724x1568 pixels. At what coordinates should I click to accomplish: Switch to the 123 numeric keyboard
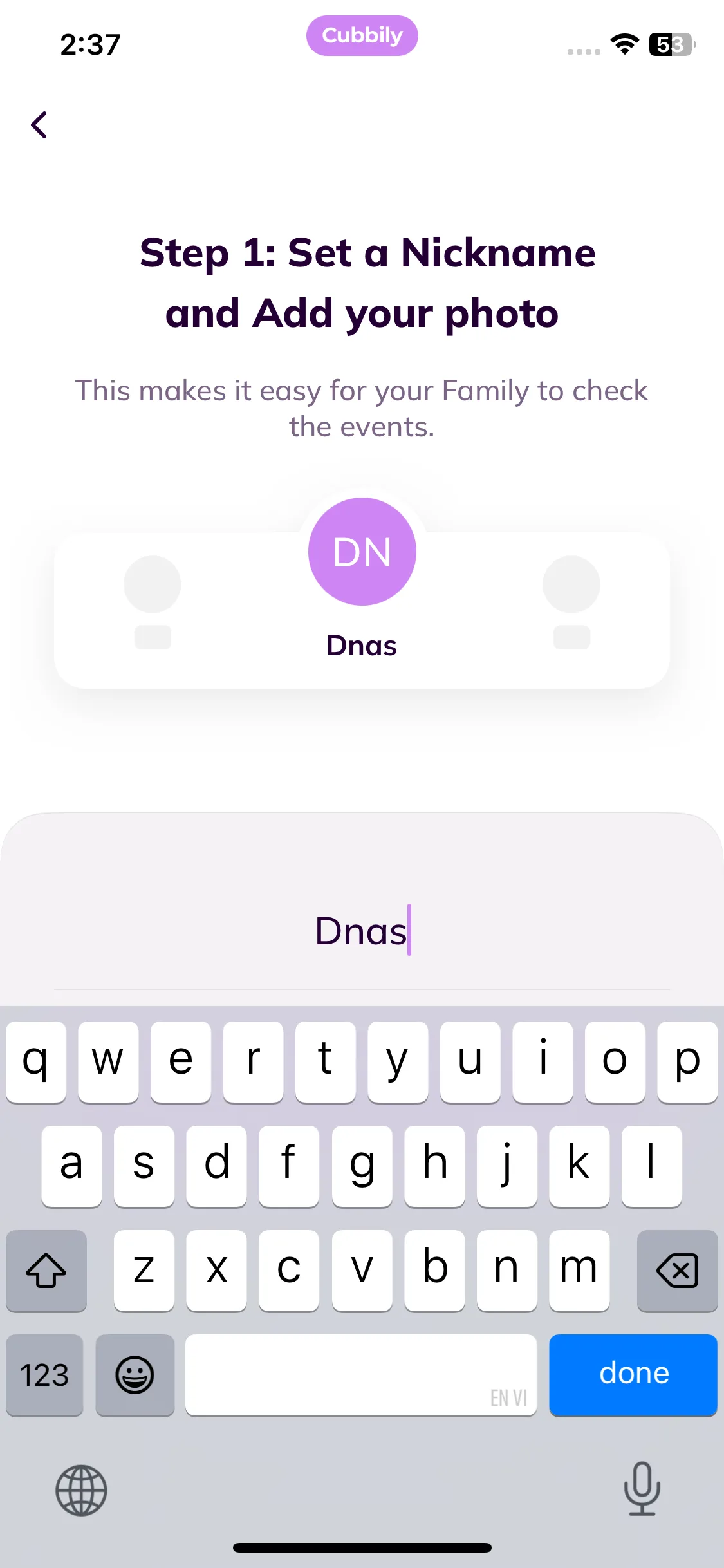[x=44, y=1374]
